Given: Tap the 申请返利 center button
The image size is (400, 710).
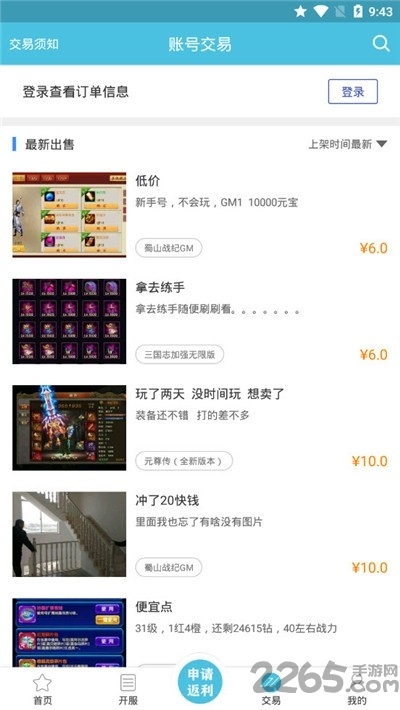Looking at the screenshot, I should [x=200, y=682].
